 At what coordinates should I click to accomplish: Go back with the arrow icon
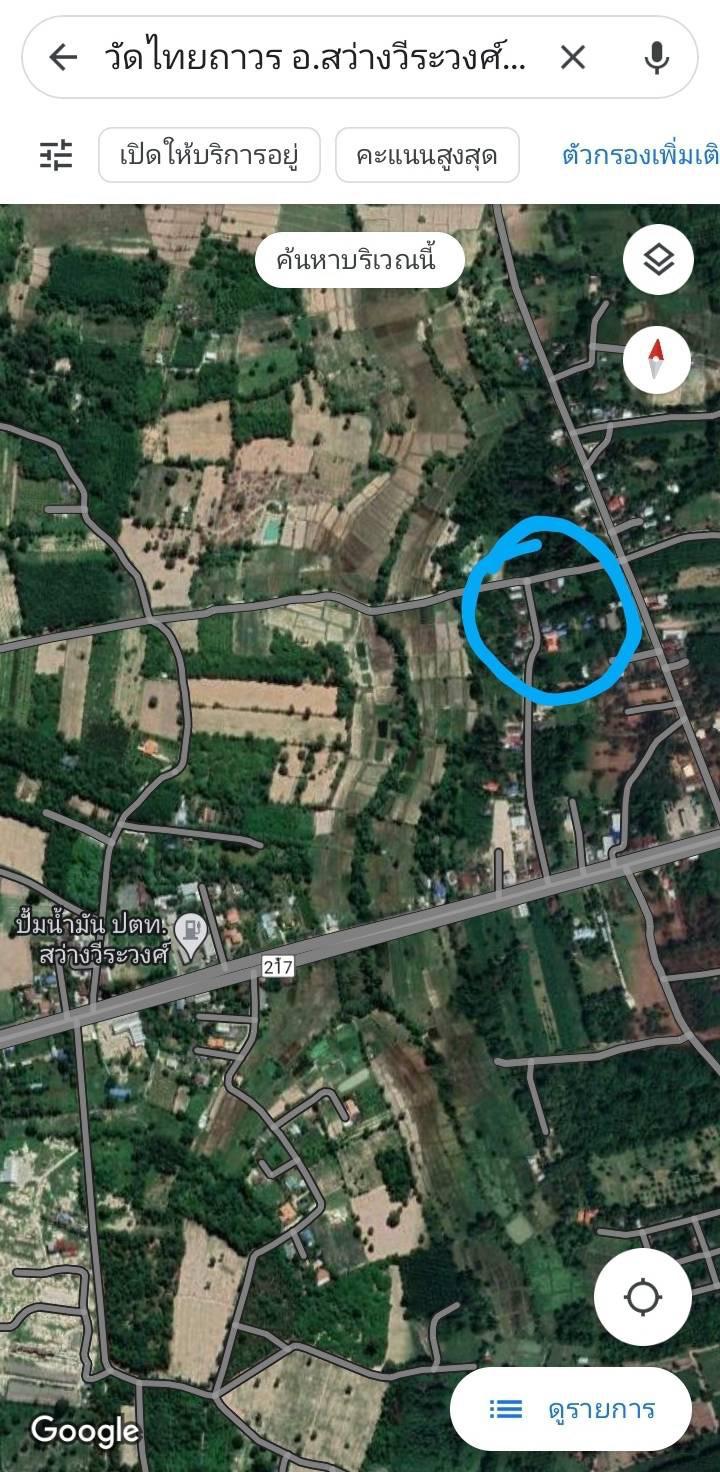pyautogui.click(x=63, y=58)
